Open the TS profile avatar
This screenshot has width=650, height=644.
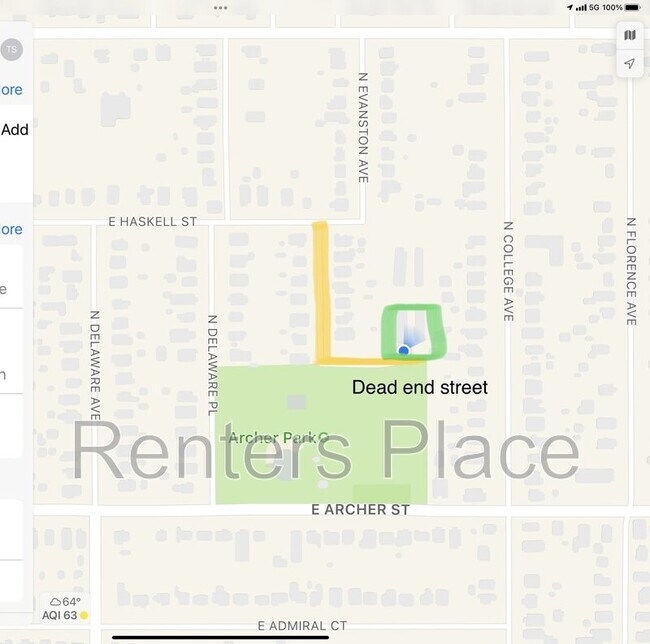[11, 49]
